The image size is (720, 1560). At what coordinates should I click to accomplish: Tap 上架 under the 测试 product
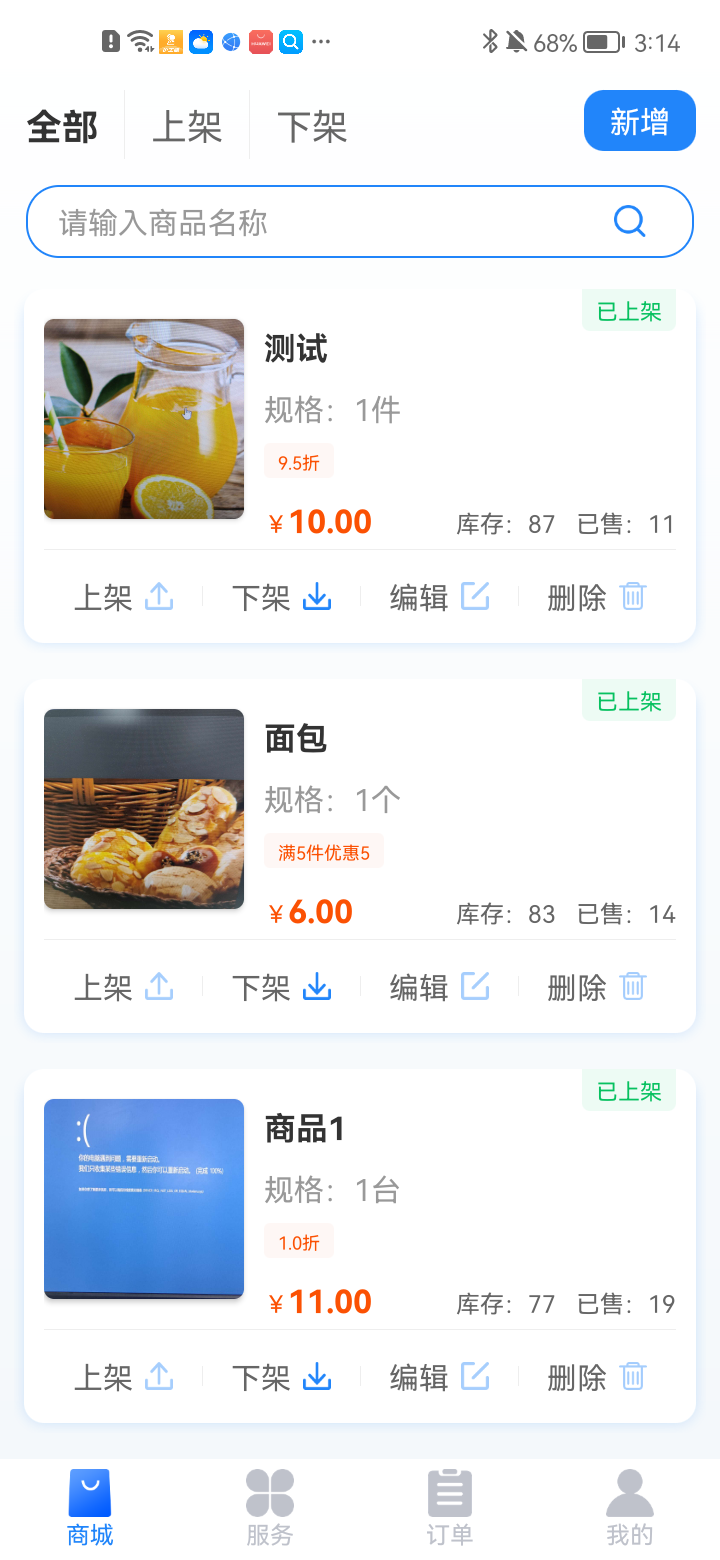click(123, 598)
